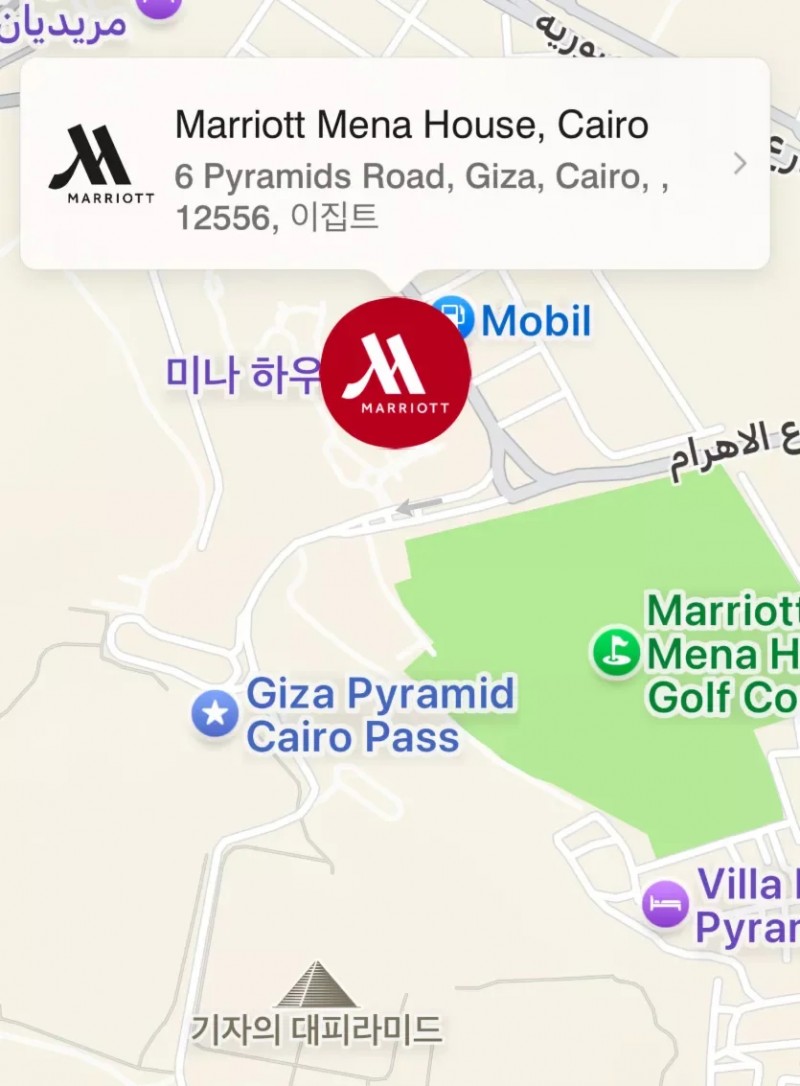Select the Marriott Mena House Golf Course marker
Viewport: 800px width, 1086px height.
tap(615, 653)
